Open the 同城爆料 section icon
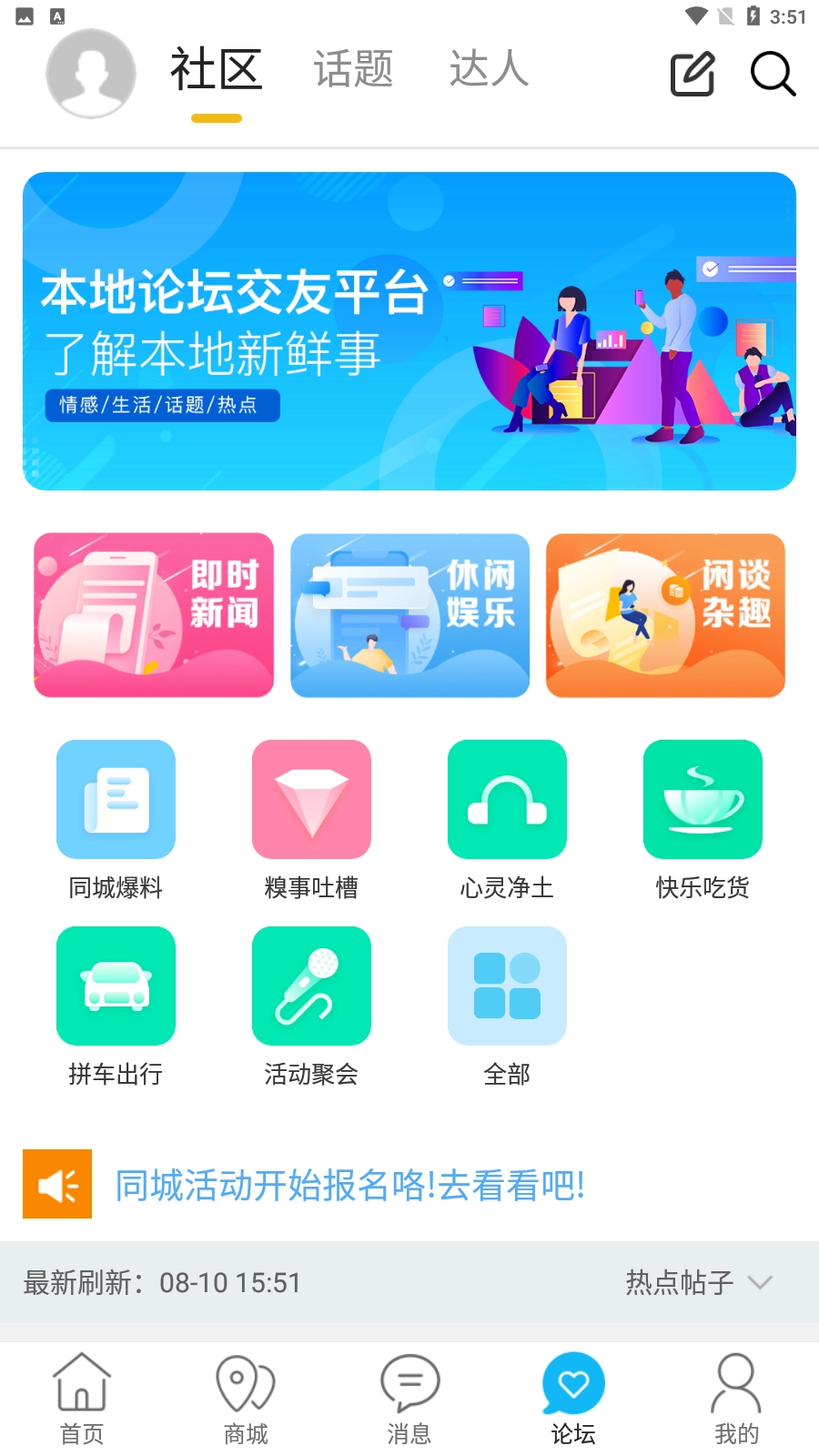This screenshot has height=1456, width=819. point(116,799)
